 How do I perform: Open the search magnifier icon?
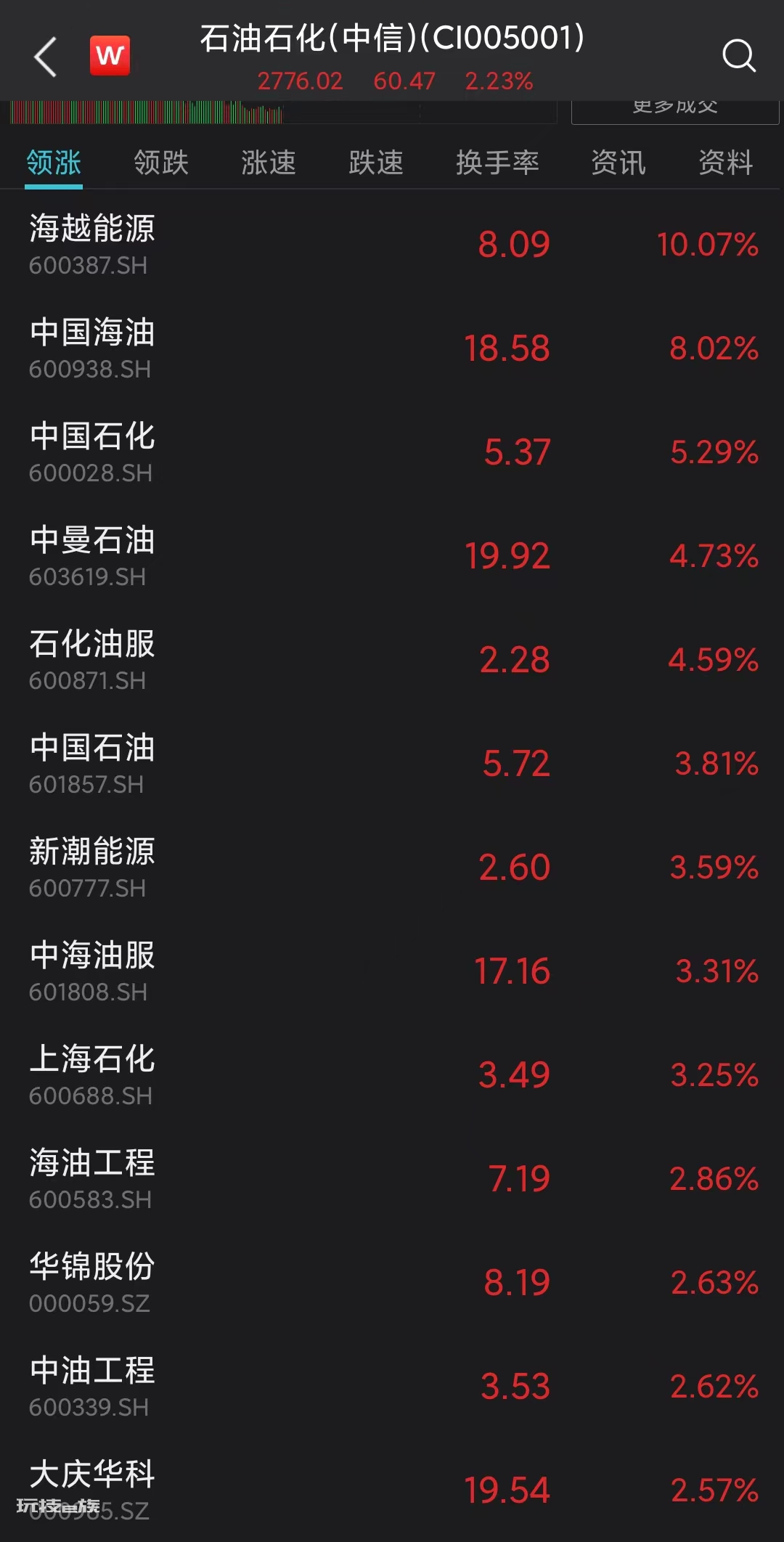point(739,56)
